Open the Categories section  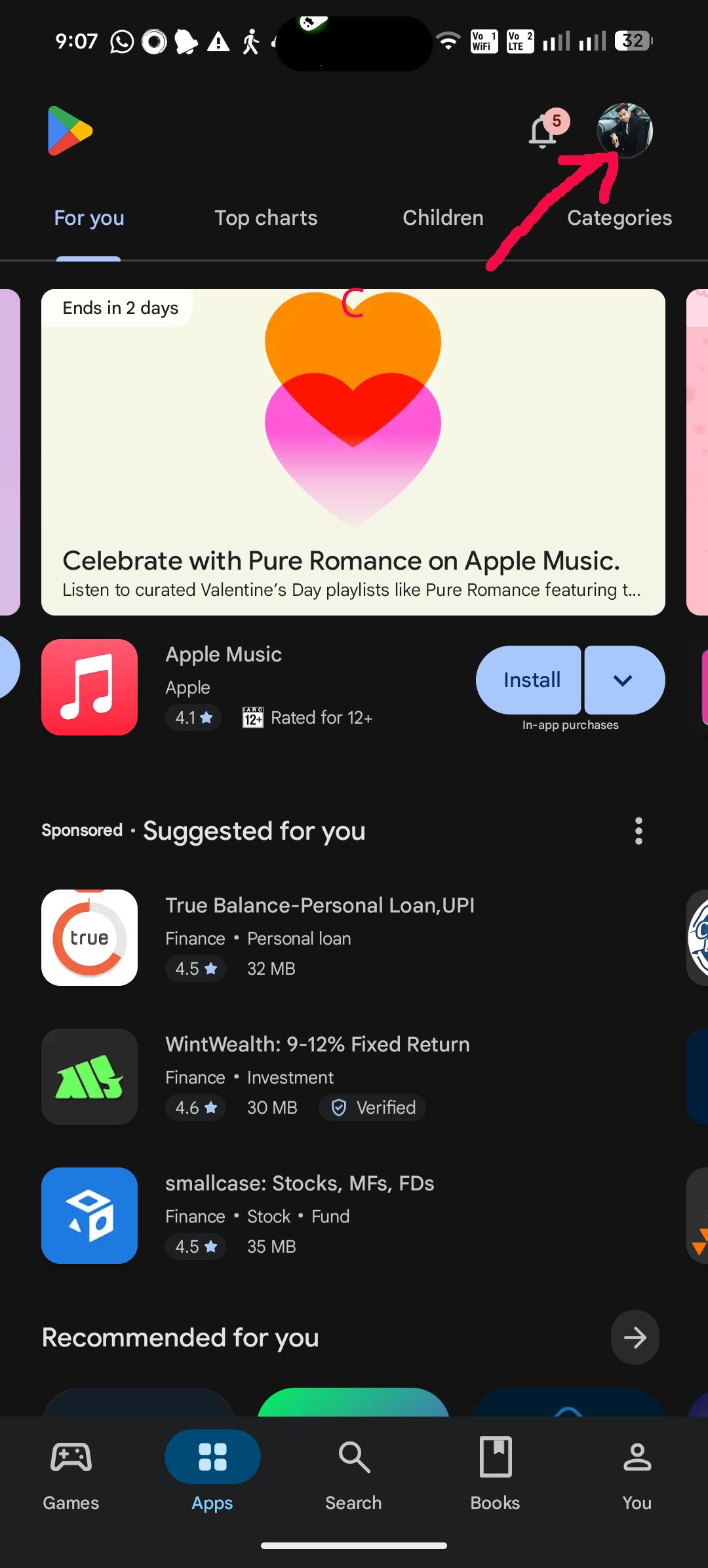click(618, 218)
